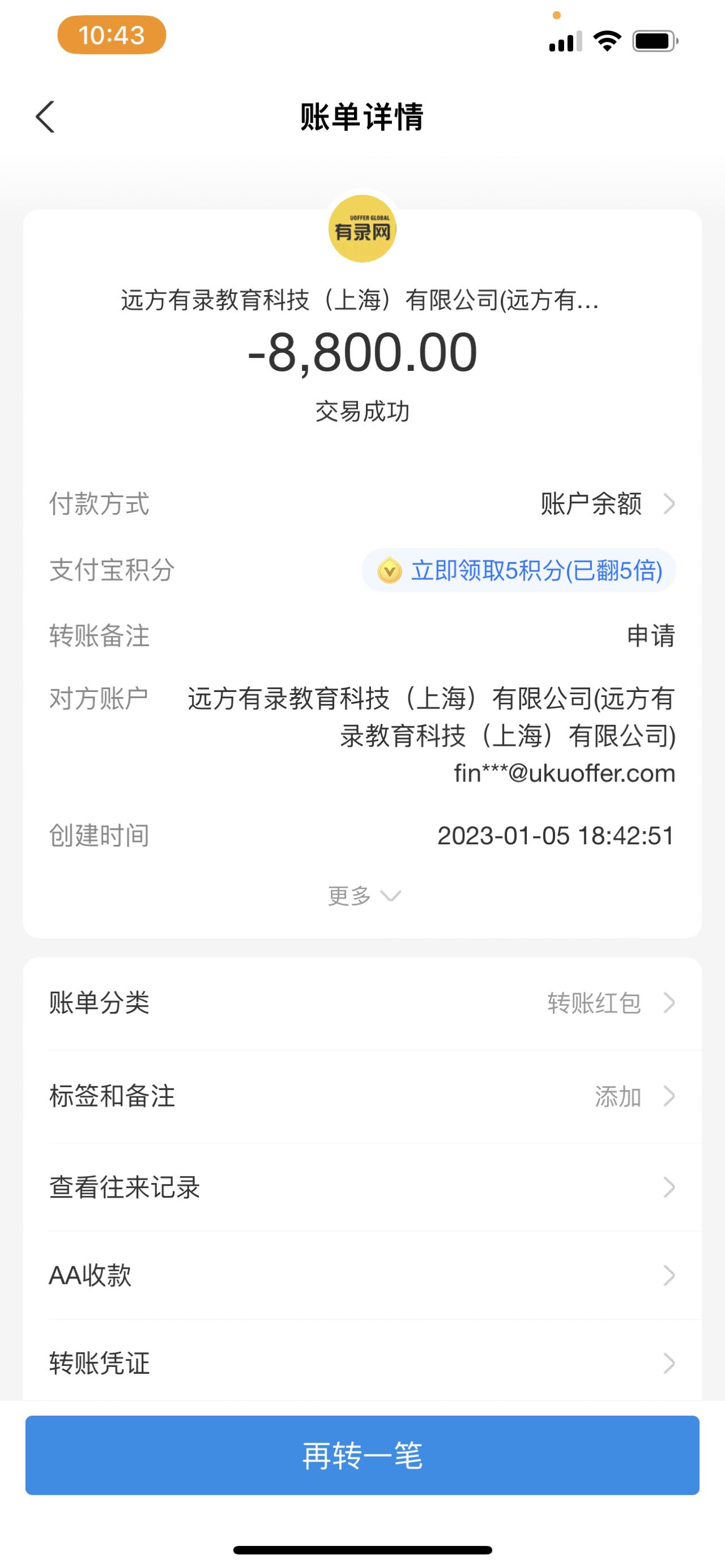The height and width of the screenshot is (1568, 725).
Task: Add a note via 标签和备注
Action: pyautogui.click(x=362, y=1096)
